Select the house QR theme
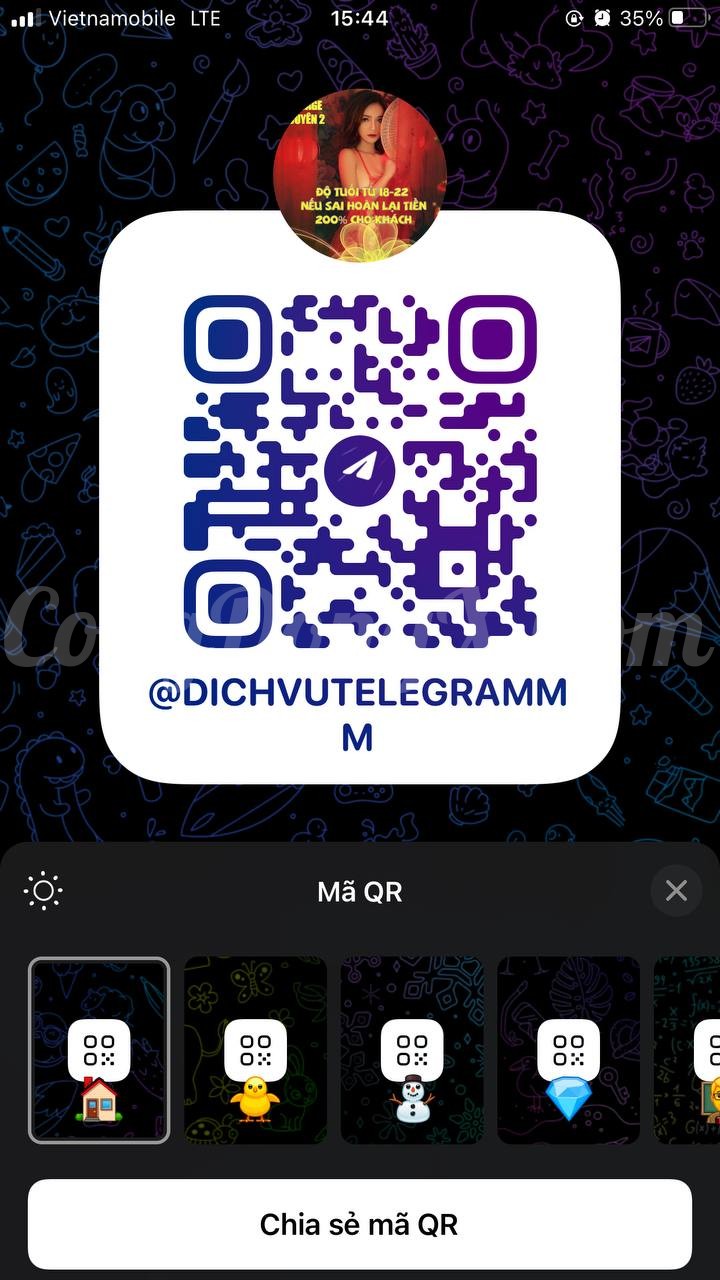The height and width of the screenshot is (1280, 720). pos(99,1050)
